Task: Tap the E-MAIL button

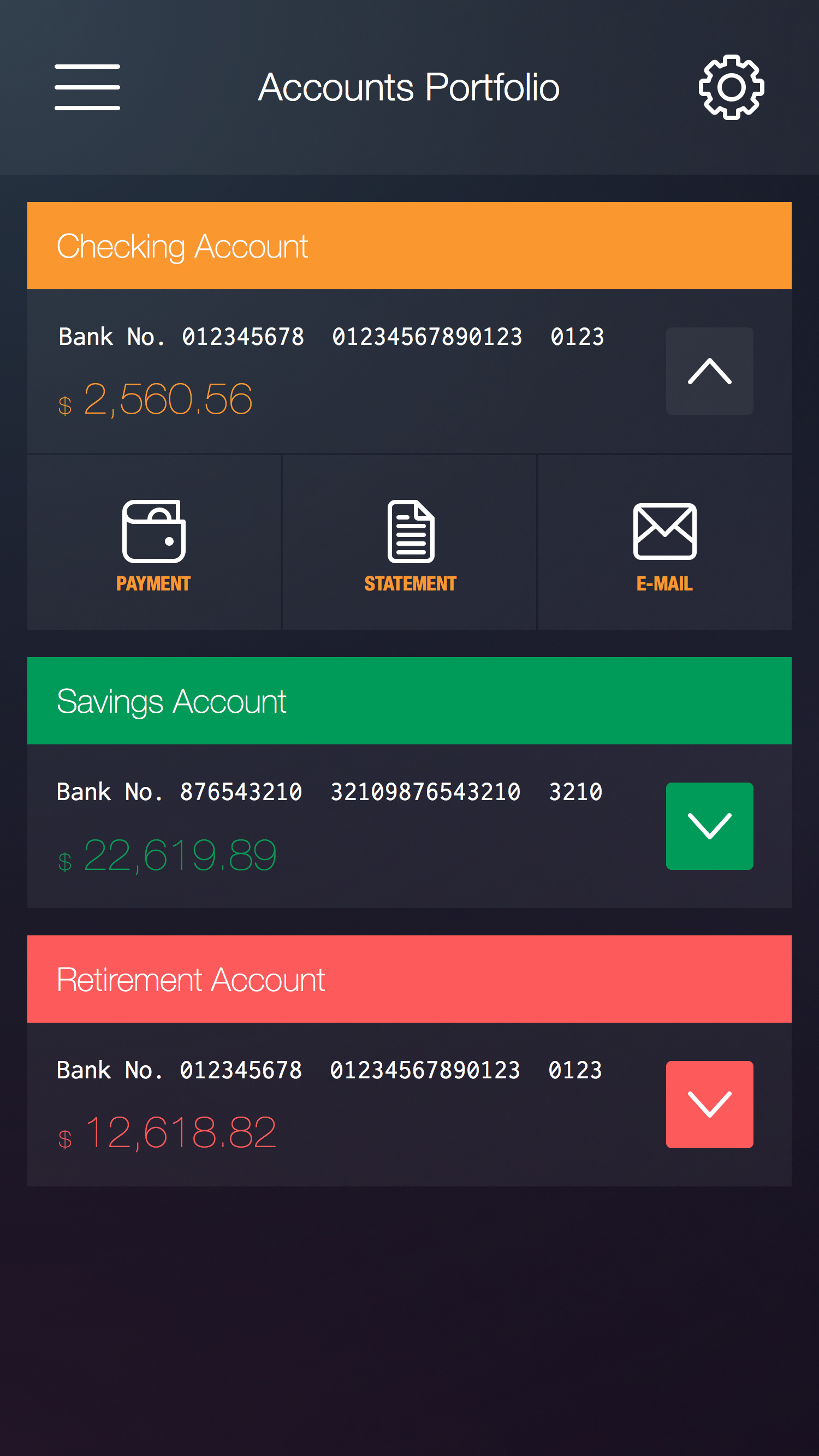Action: 664,544
